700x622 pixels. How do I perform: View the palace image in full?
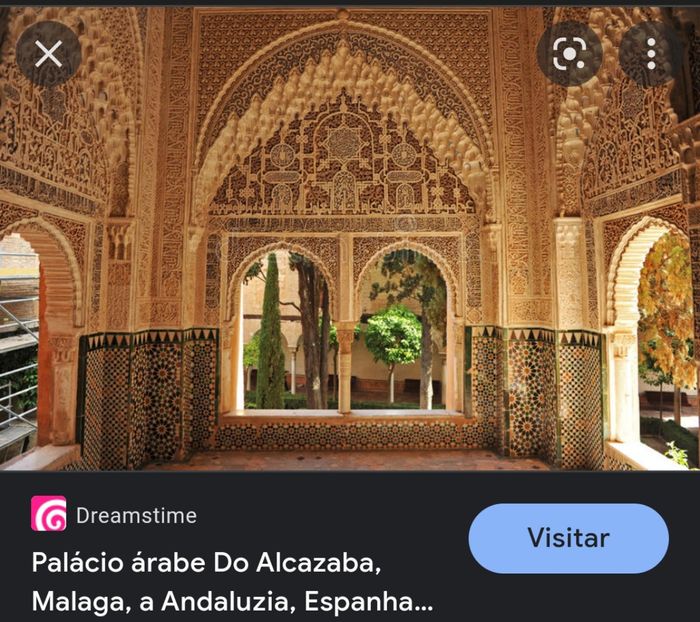pyautogui.click(x=350, y=260)
